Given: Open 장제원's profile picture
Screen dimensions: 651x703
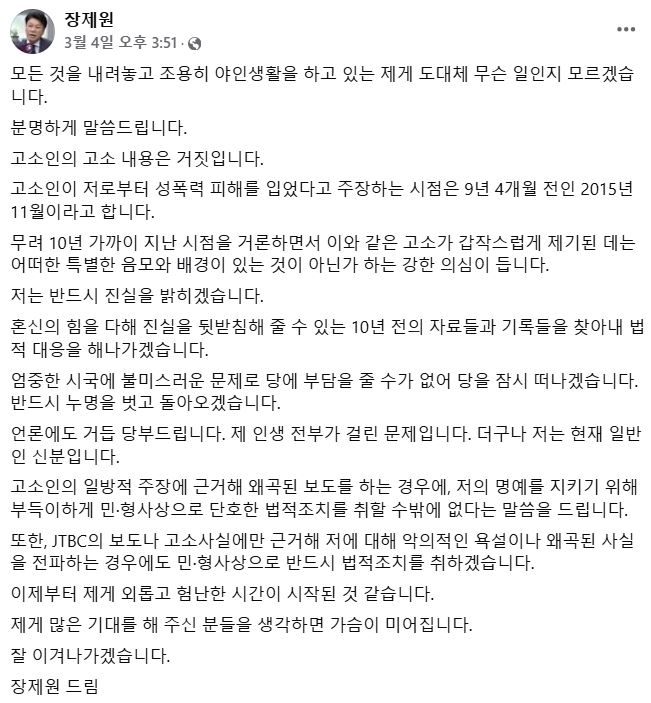Looking at the screenshot, I should 32,30.
